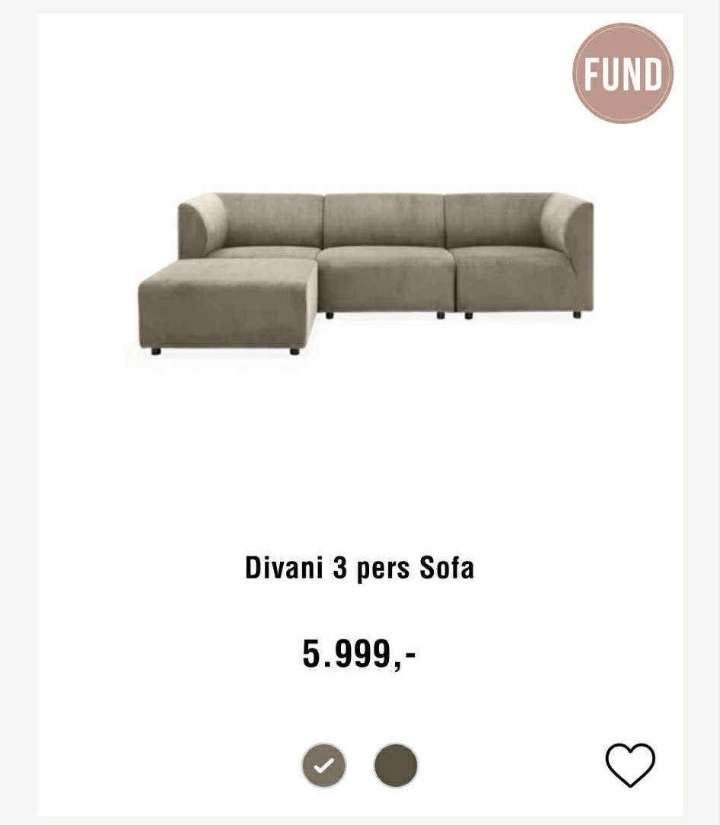Open the Divani 3 pers Sofa product image
Viewport: 720px width, 825px height.
366,268
